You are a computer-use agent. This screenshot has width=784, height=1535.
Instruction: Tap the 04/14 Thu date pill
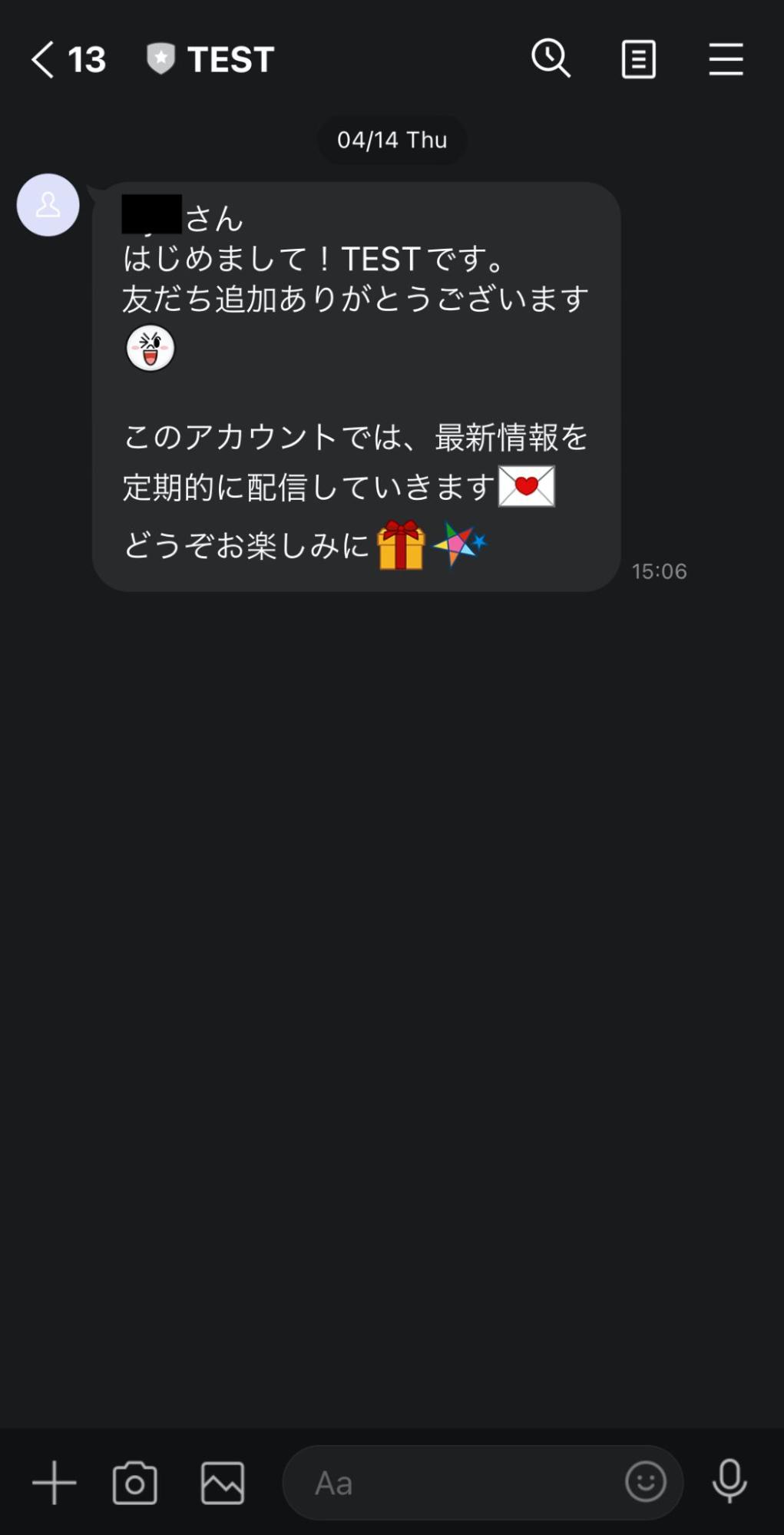point(391,140)
